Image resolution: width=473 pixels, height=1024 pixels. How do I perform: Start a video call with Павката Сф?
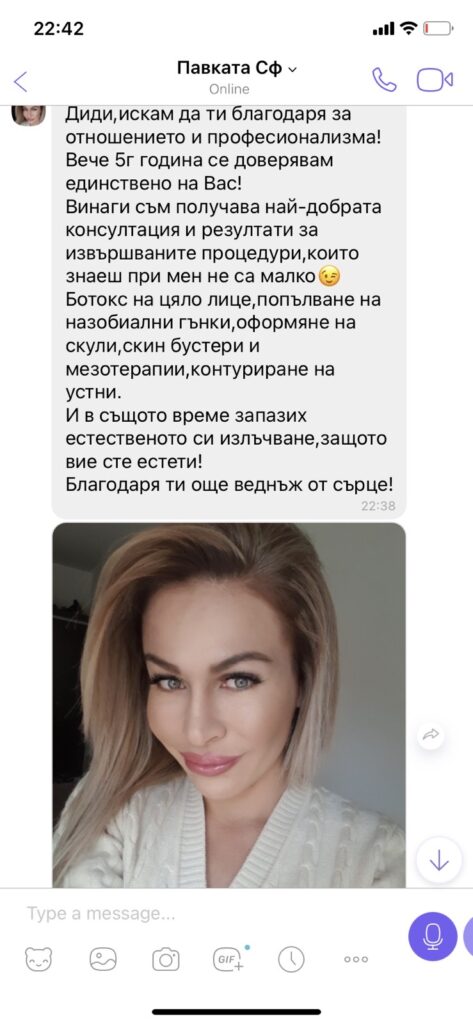(434, 80)
